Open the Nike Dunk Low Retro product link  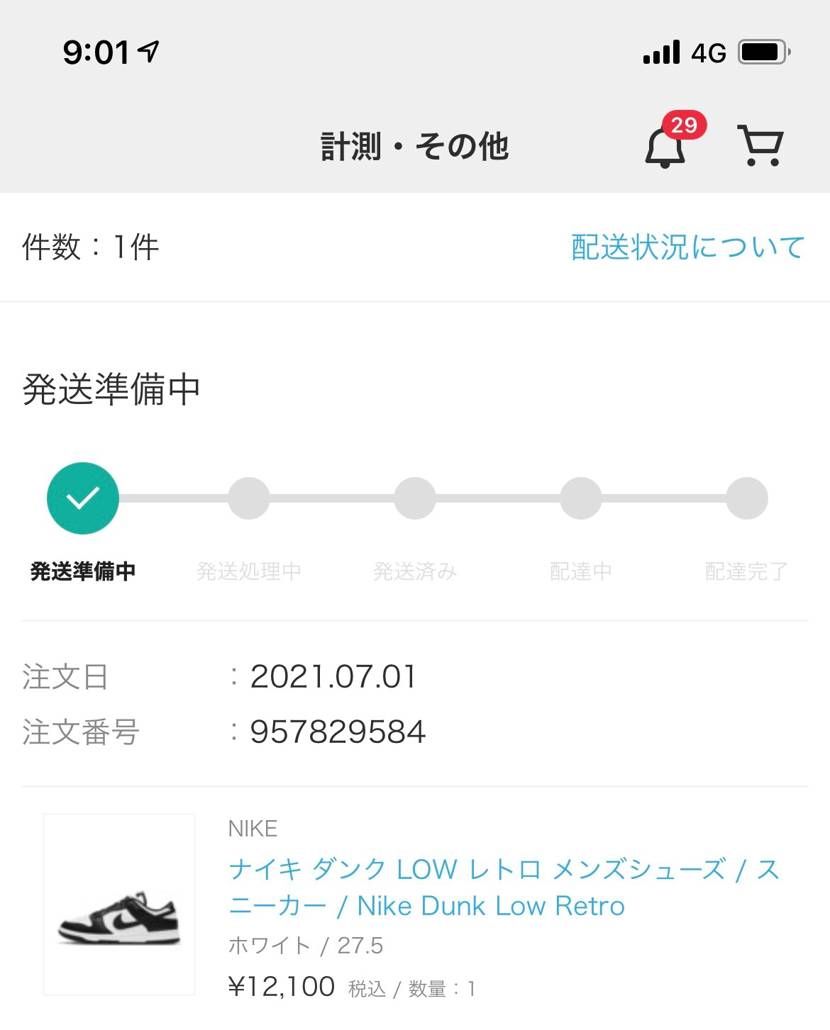tap(503, 887)
